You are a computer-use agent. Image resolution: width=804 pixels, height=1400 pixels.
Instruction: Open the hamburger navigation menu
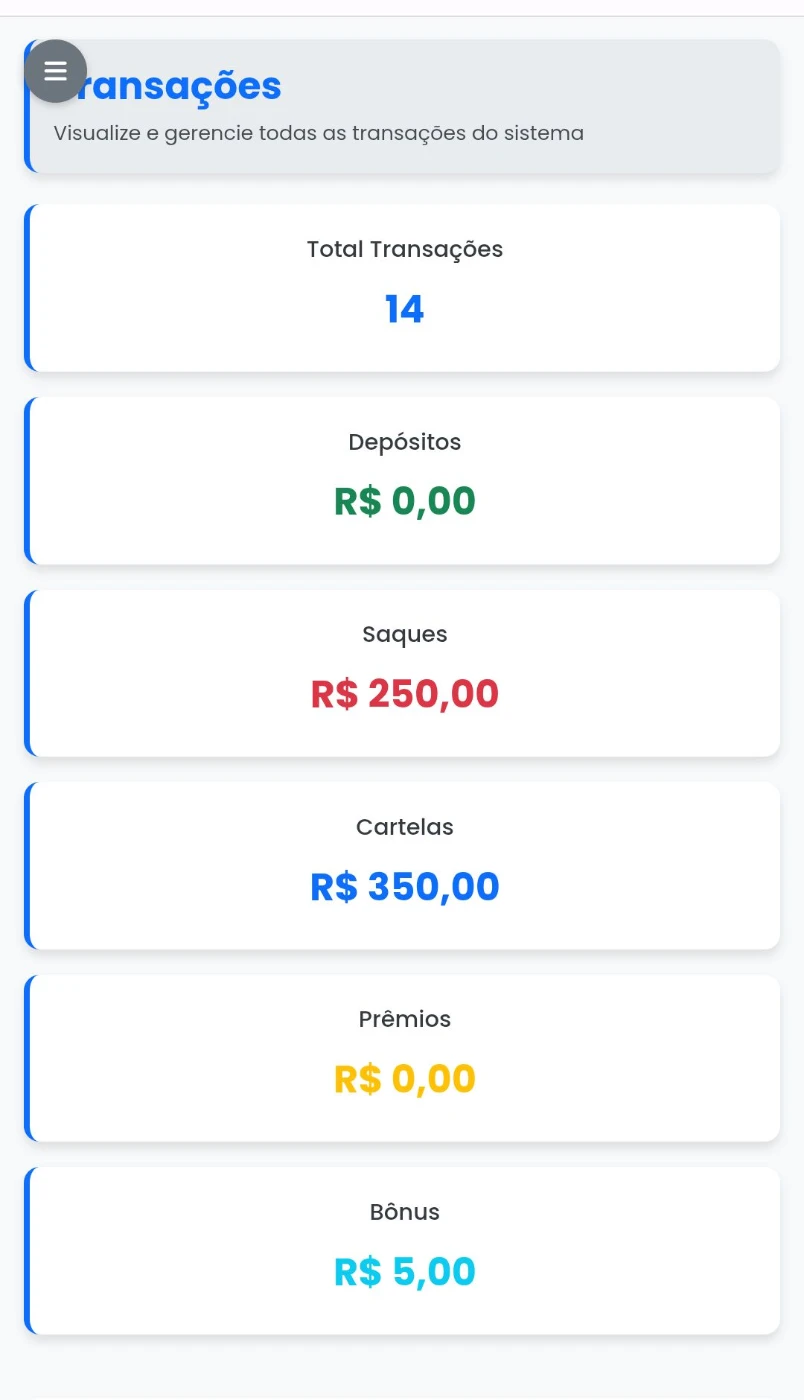[56, 71]
